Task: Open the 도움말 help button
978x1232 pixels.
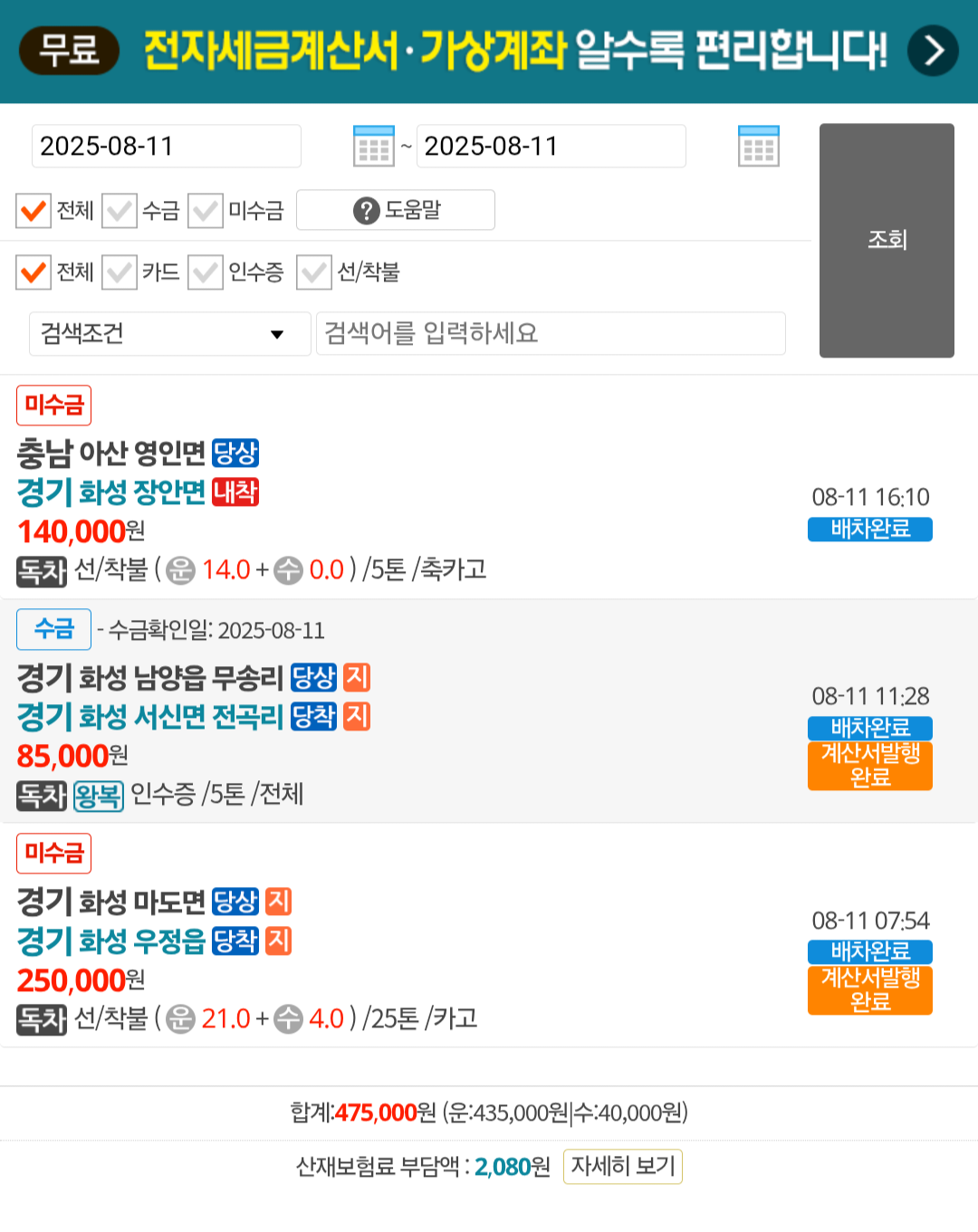Action: click(x=396, y=210)
